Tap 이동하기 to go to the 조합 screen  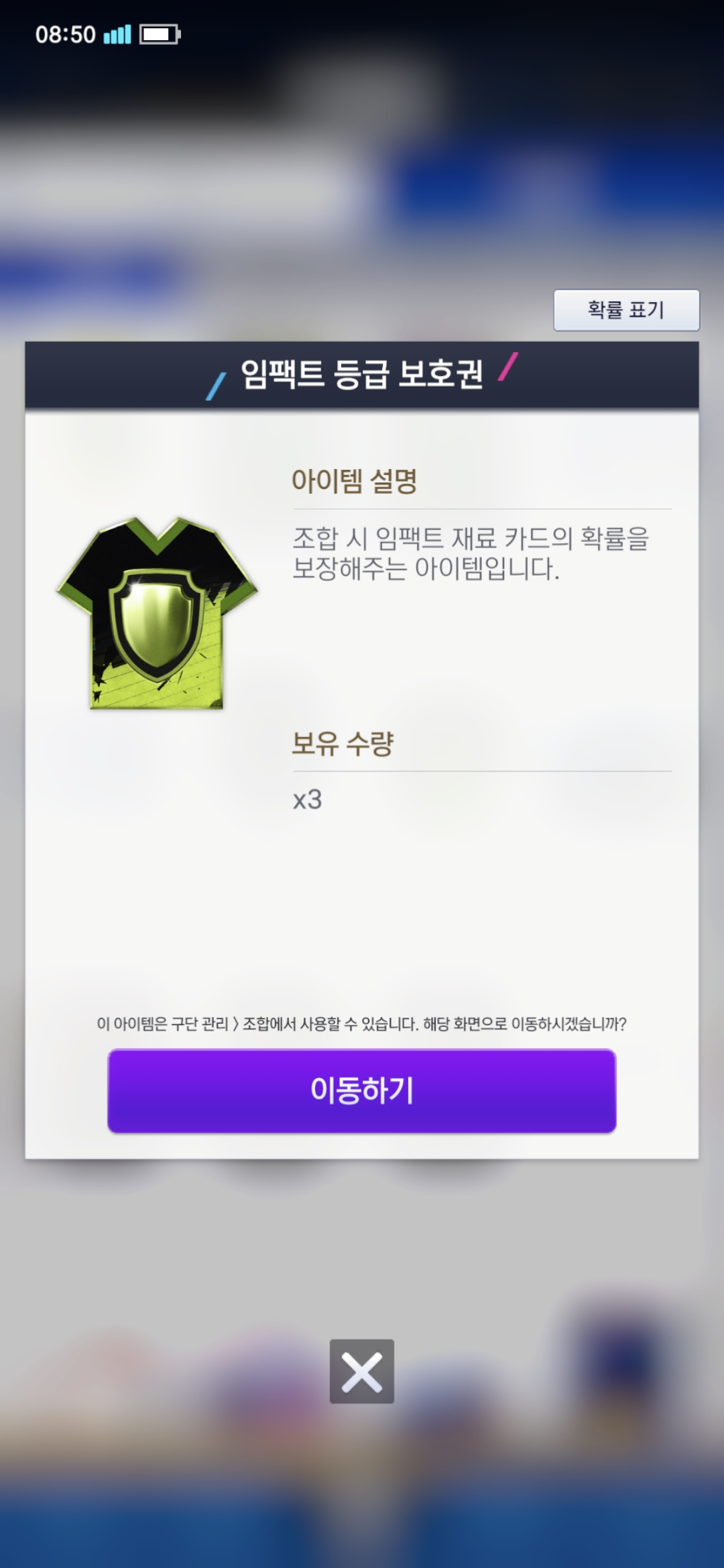362,1090
